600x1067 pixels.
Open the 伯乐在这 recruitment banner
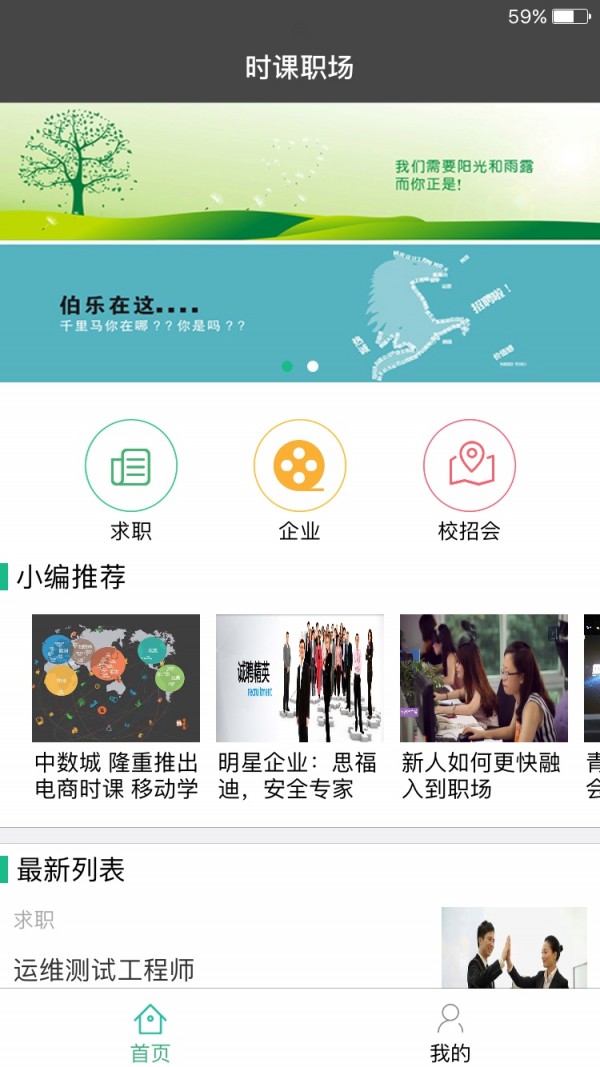click(x=300, y=312)
